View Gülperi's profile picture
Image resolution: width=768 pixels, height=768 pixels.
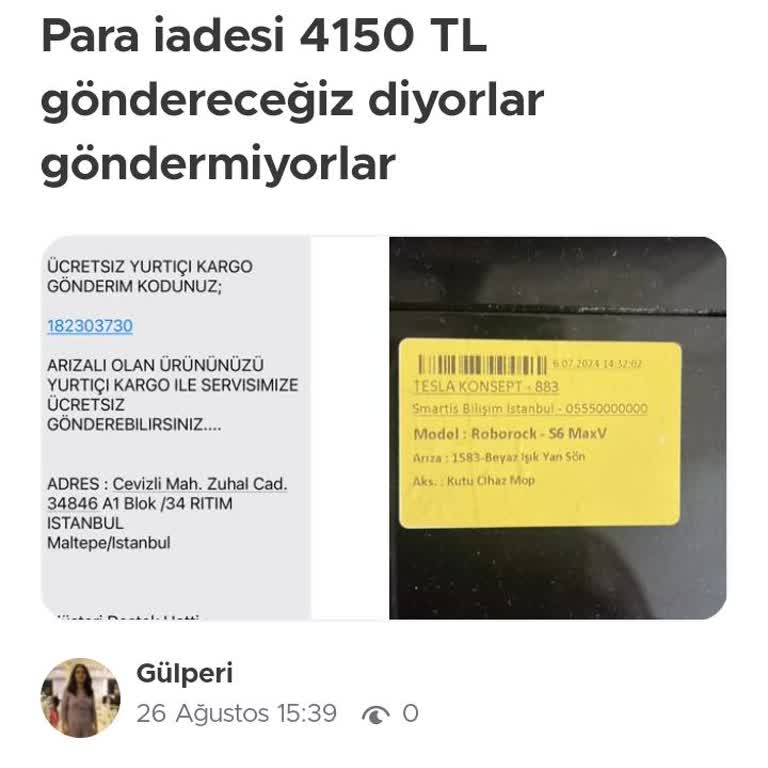pos(80,697)
